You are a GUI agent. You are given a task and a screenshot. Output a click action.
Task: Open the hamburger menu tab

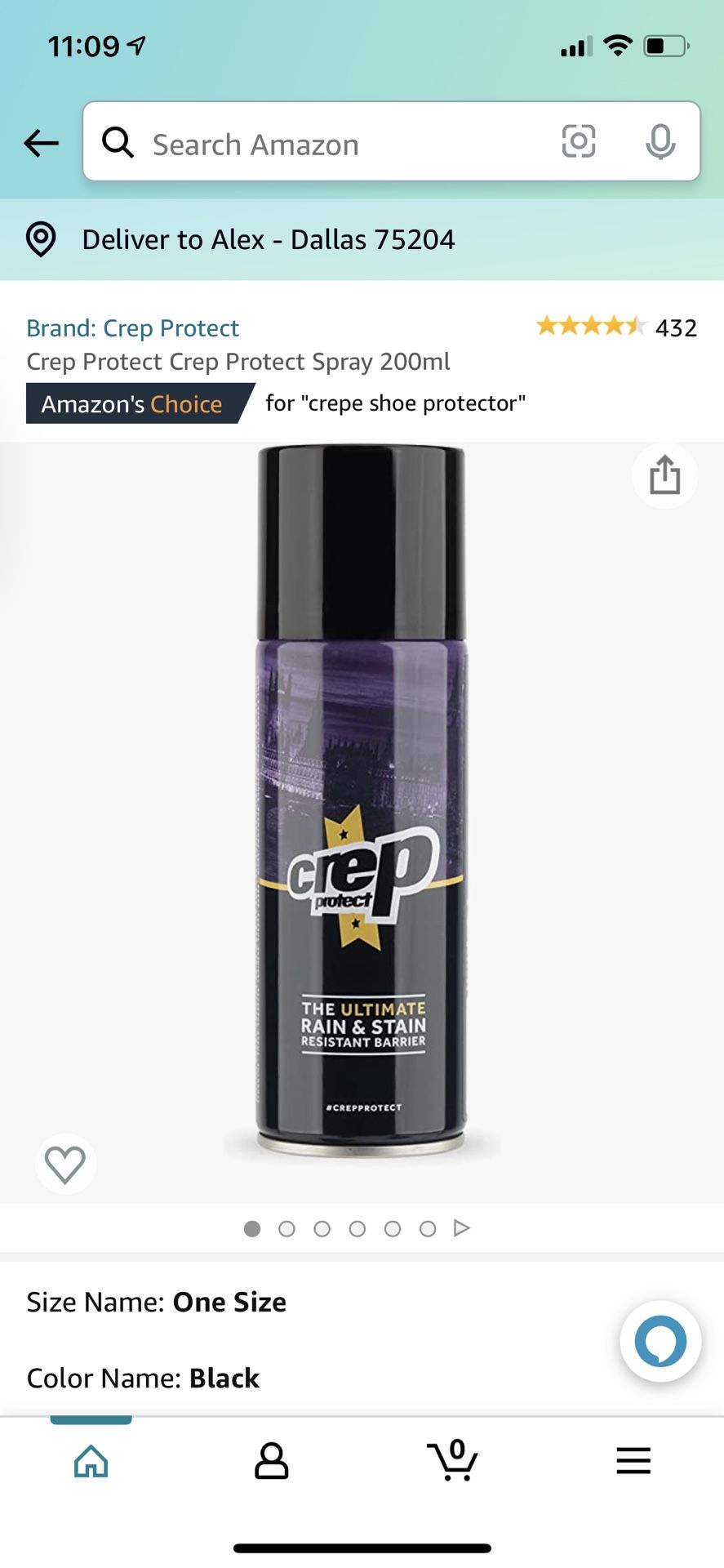point(633,1461)
